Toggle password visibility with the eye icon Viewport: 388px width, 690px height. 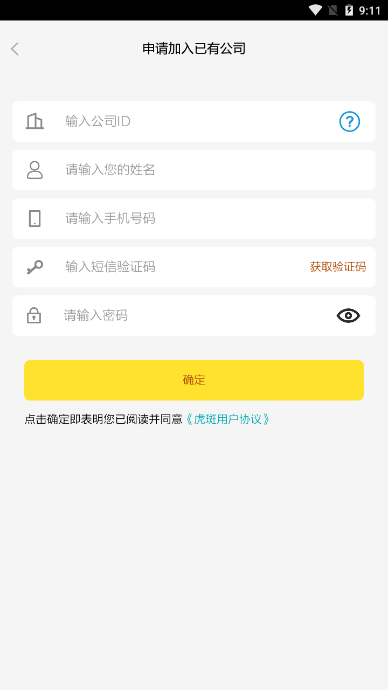click(348, 316)
